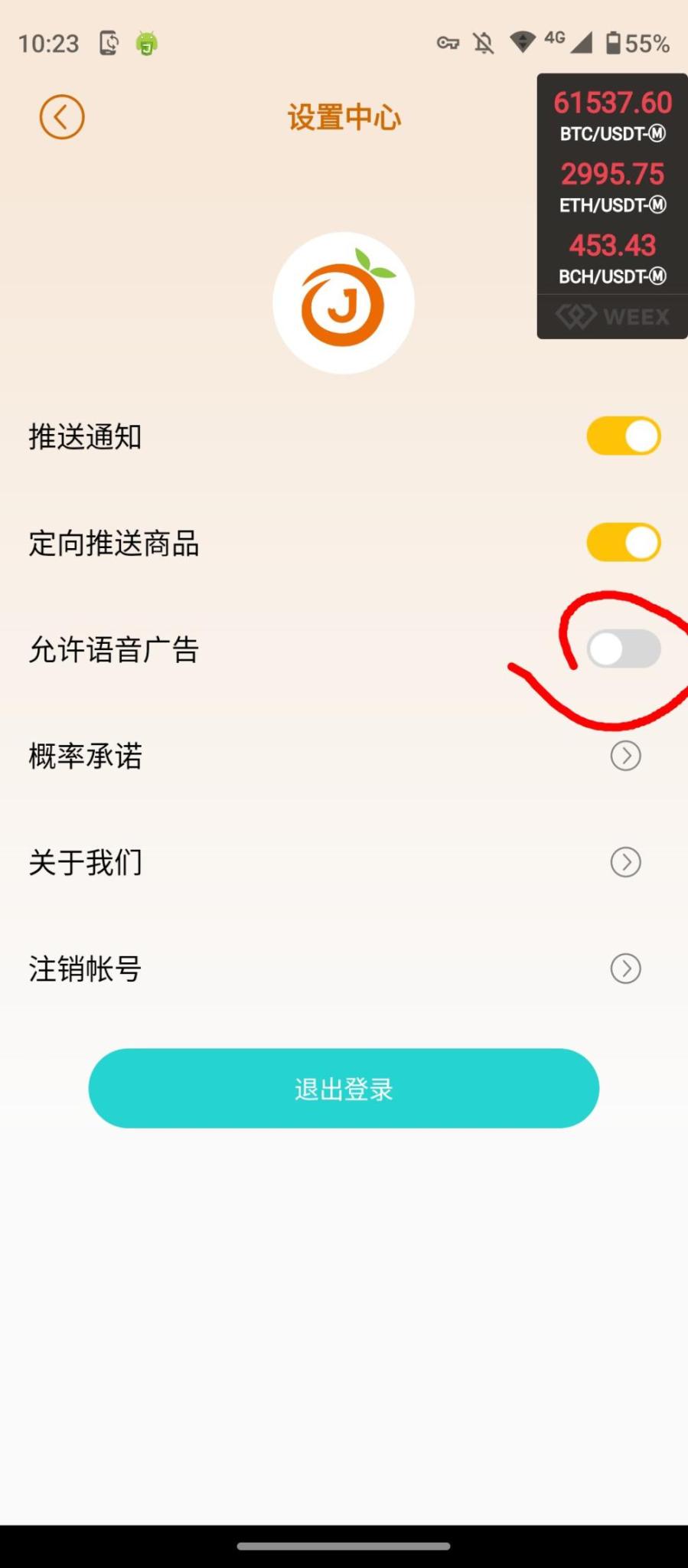The width and height of the screenshot is (688, 1568).
Task: Open 注销帐号 option
Action: pyautogui.click(x=625, y=969)
